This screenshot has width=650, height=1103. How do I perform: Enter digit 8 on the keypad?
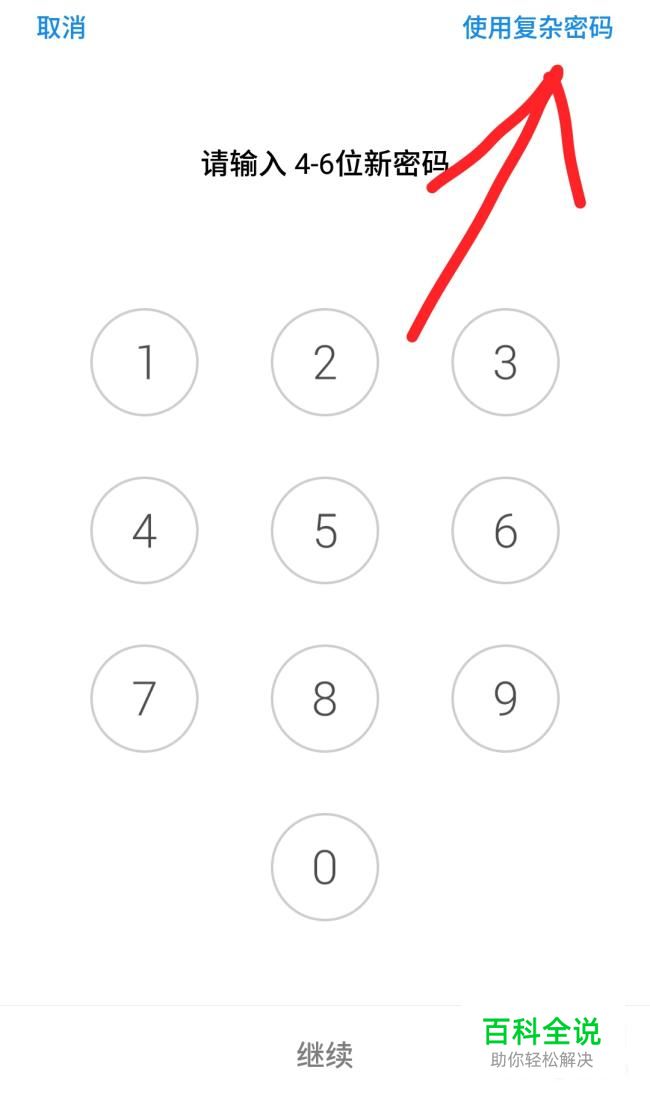pos(325,699)
